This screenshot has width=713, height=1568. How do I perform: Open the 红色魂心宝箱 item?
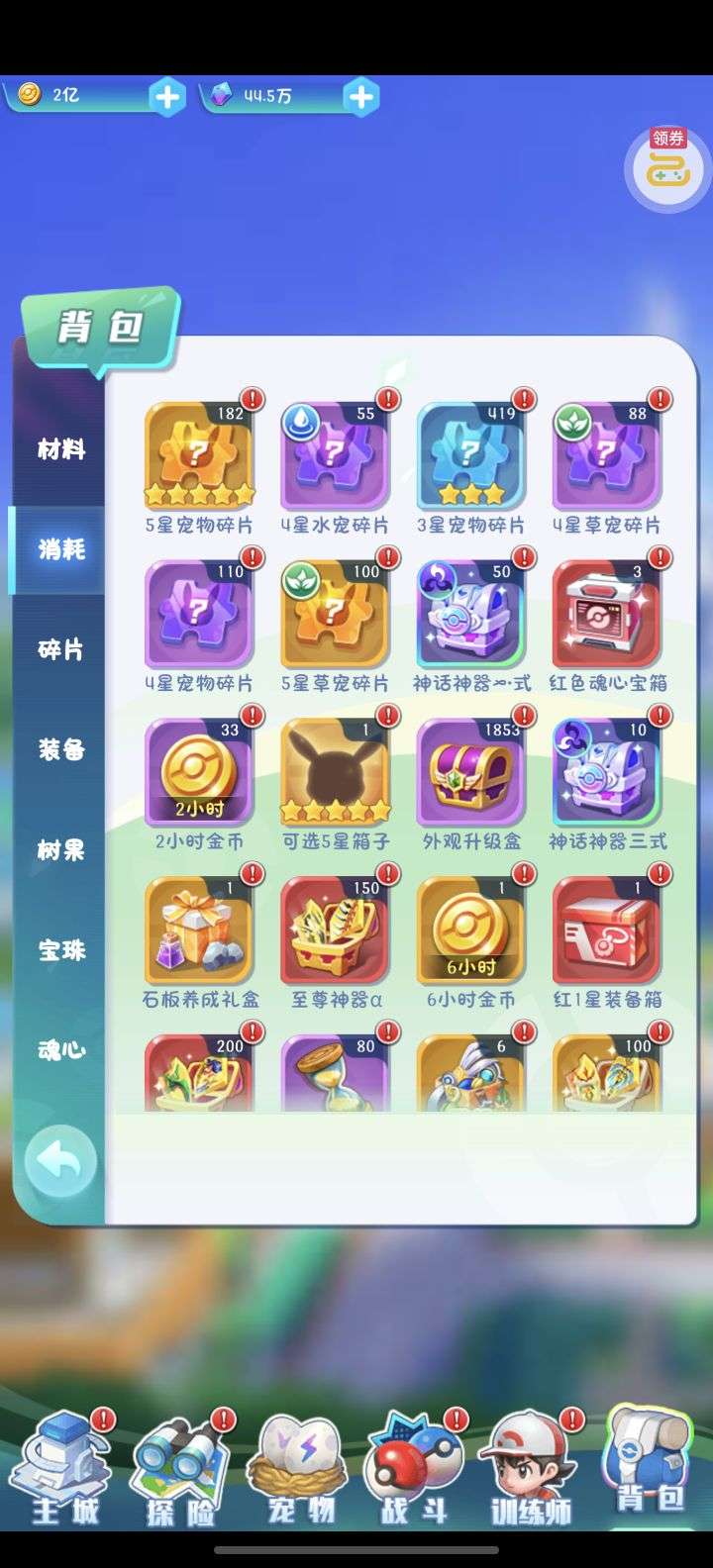606,615
